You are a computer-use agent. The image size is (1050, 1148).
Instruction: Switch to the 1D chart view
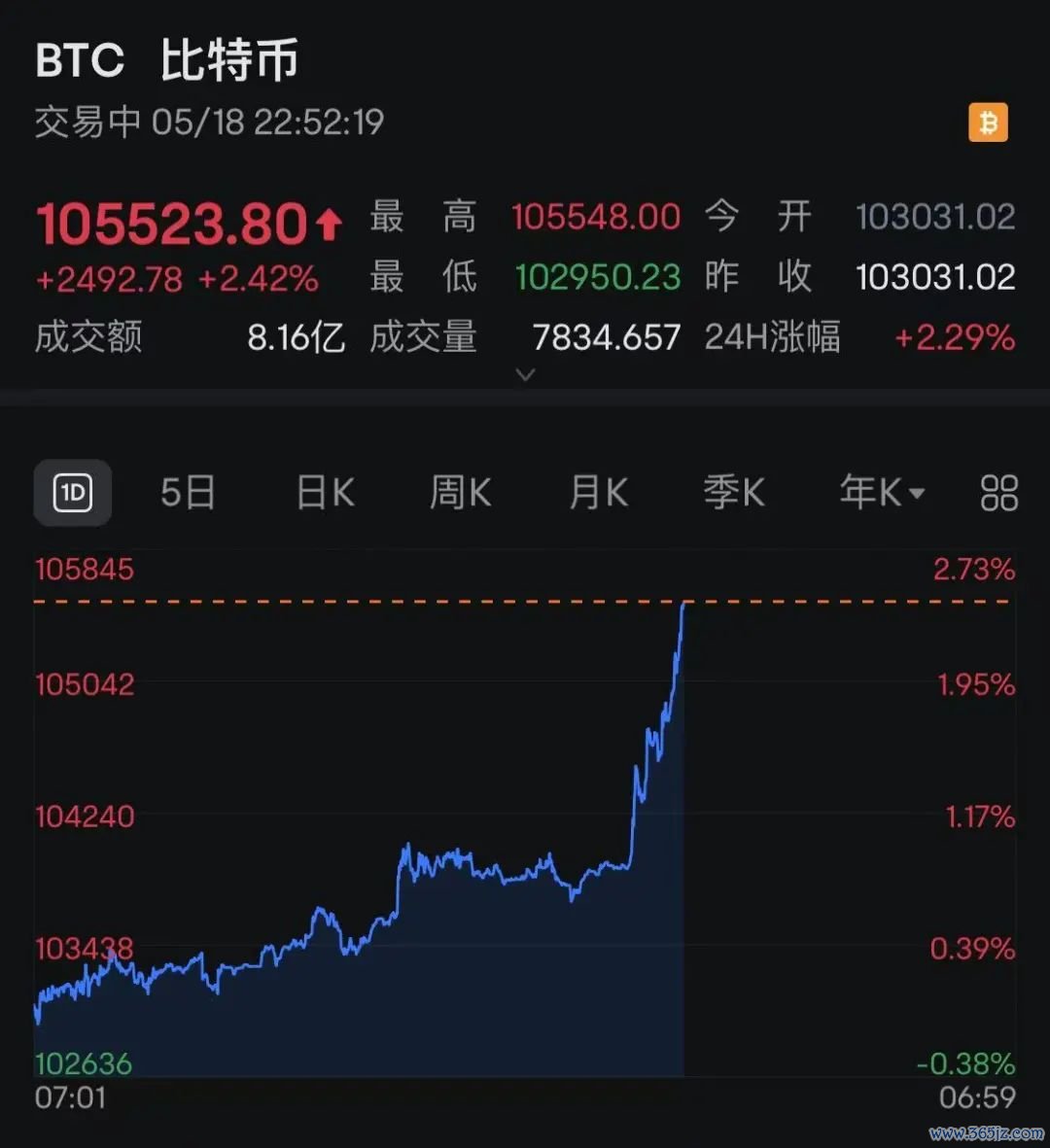point(73,493)
